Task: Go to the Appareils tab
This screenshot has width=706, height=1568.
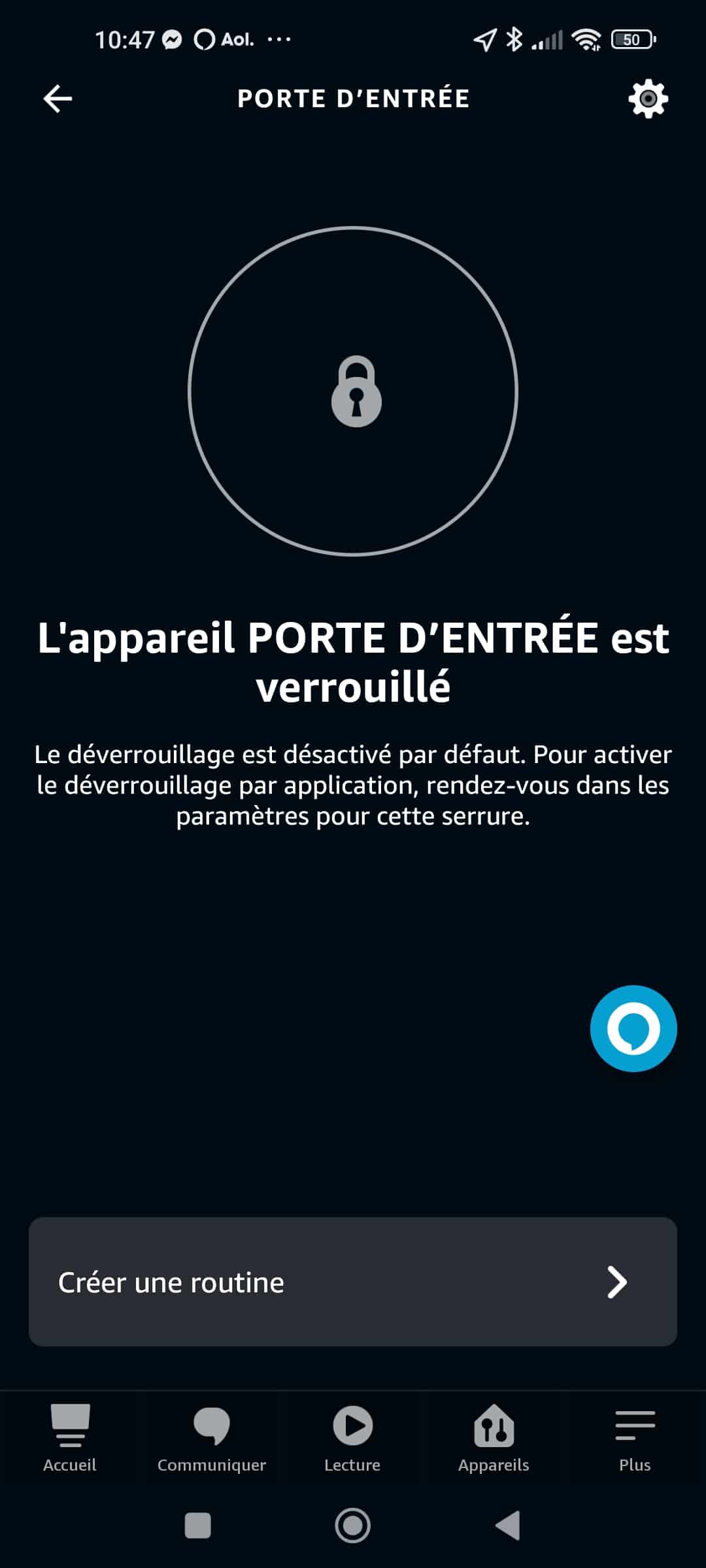Action: click(x=494, y=1439)
